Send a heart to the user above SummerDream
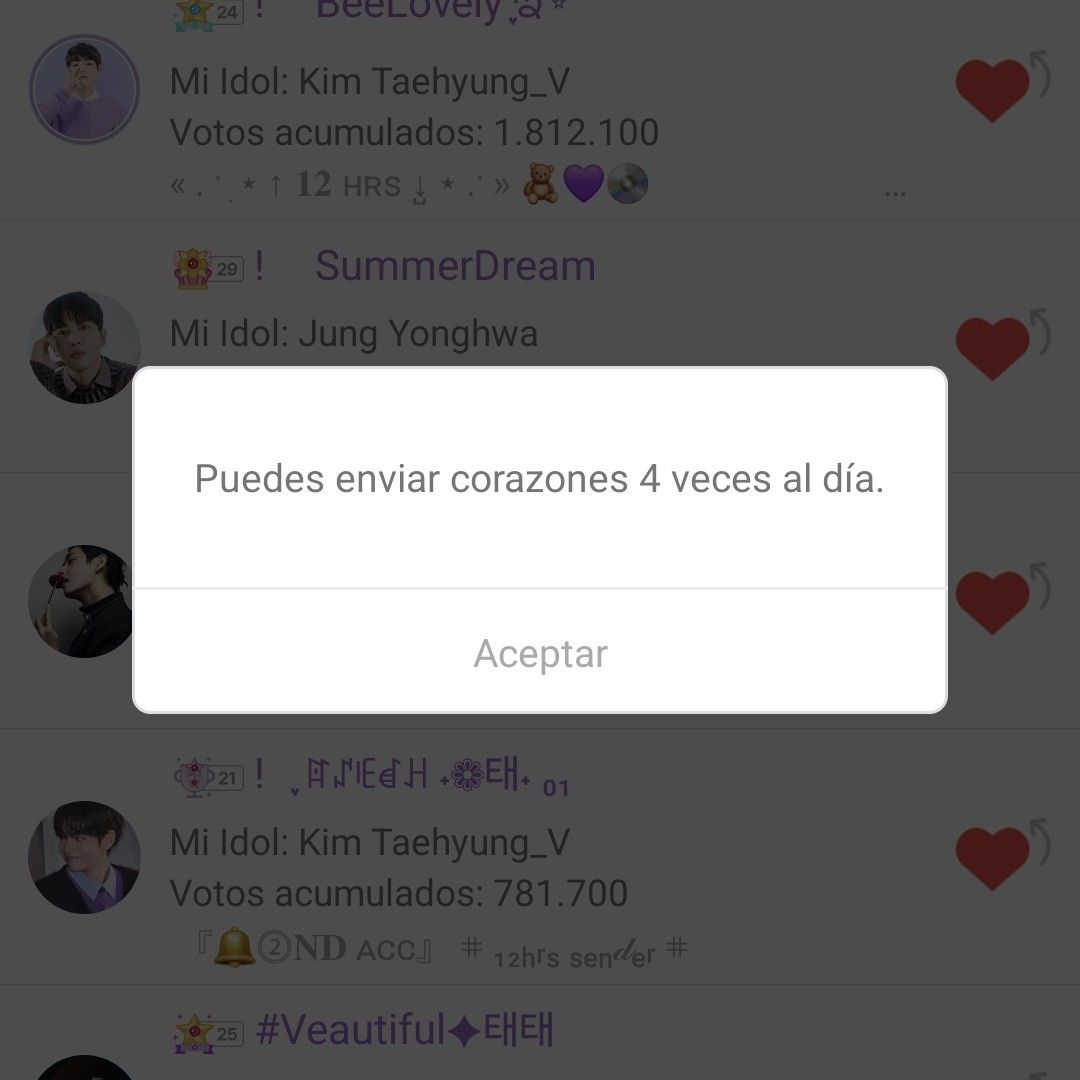This screenshot has width=1080, height=1080. (992, 90)
